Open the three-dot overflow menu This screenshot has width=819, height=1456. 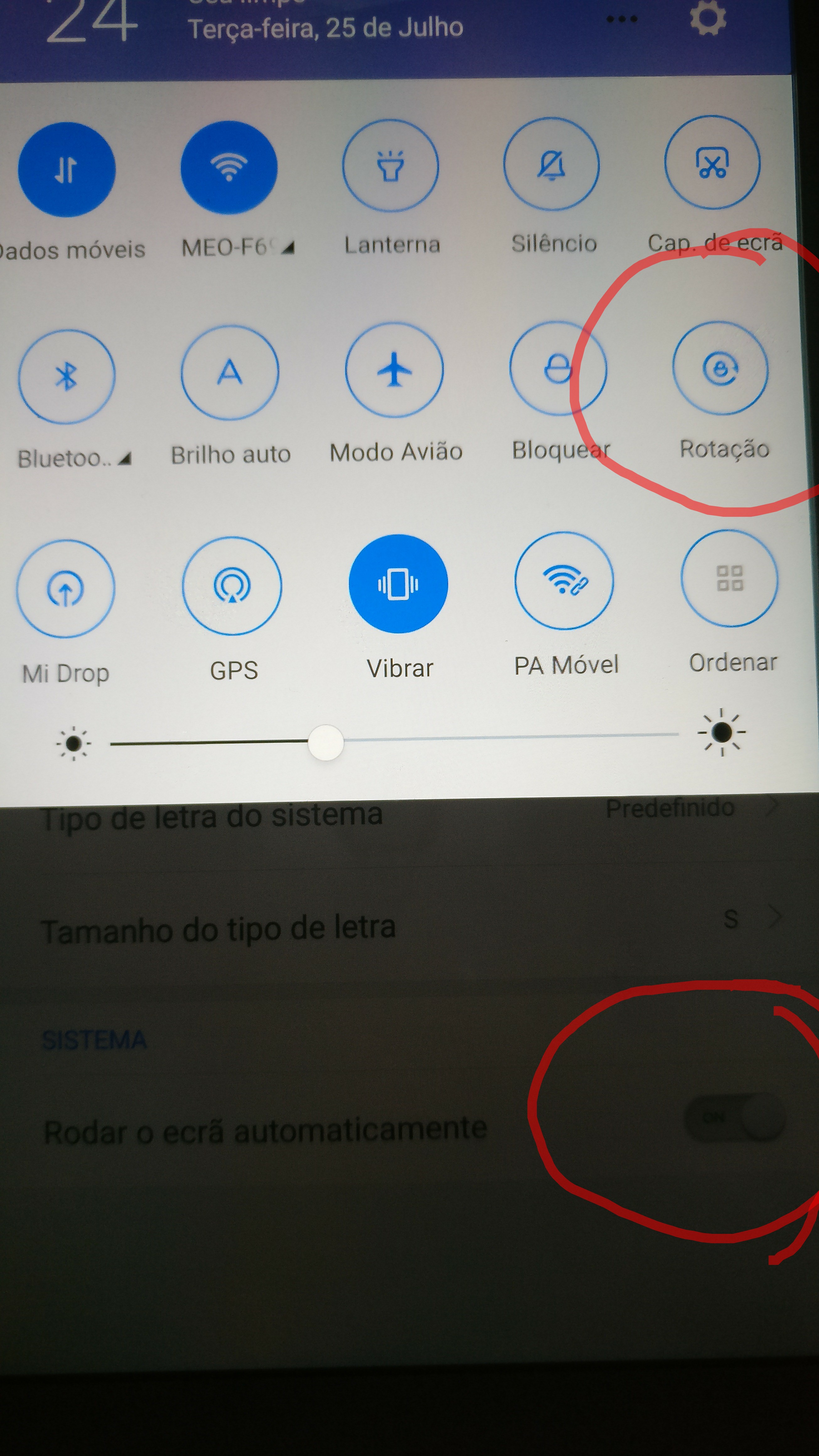click(622, 19)
